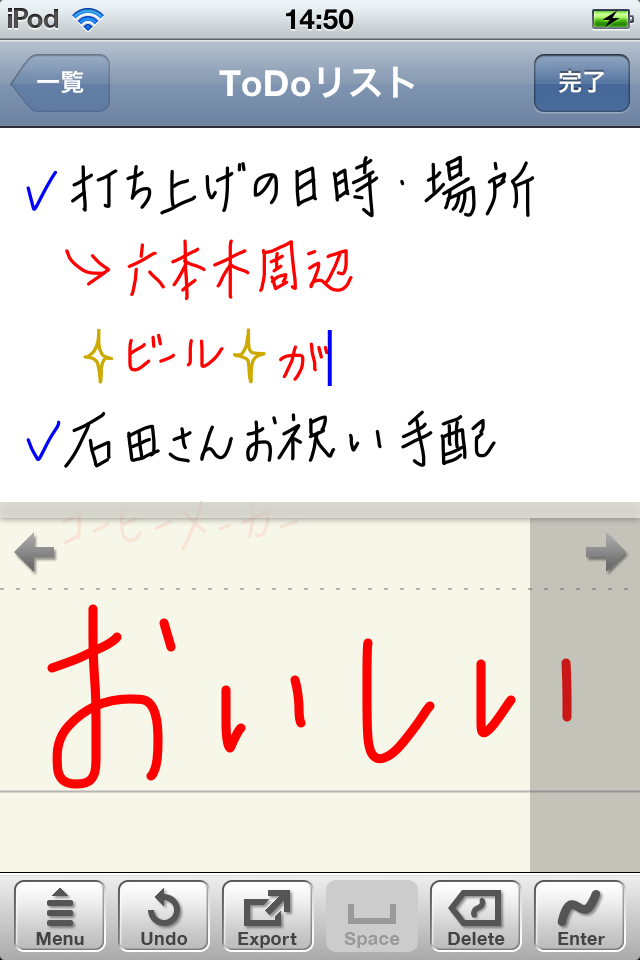Export the ToDo note
The width and height of the screenshot is (640, 960).
[x=267, y=915]
